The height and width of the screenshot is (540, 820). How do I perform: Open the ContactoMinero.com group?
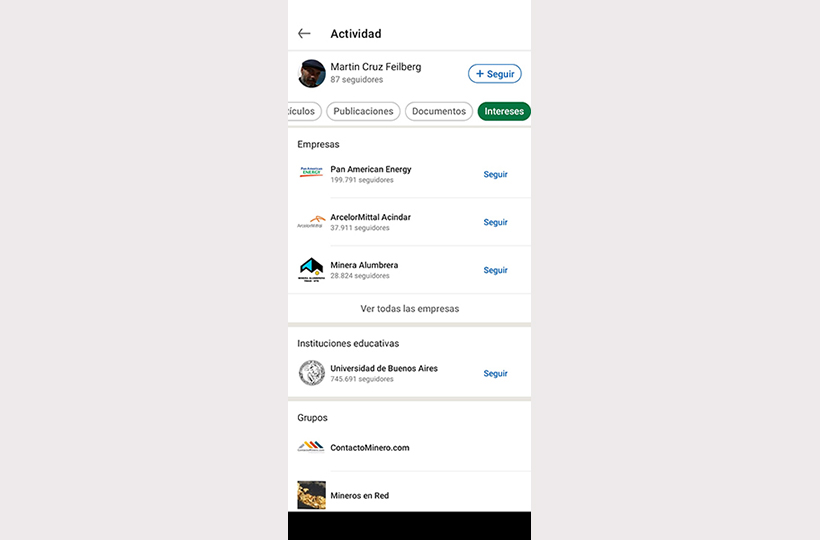370,448
